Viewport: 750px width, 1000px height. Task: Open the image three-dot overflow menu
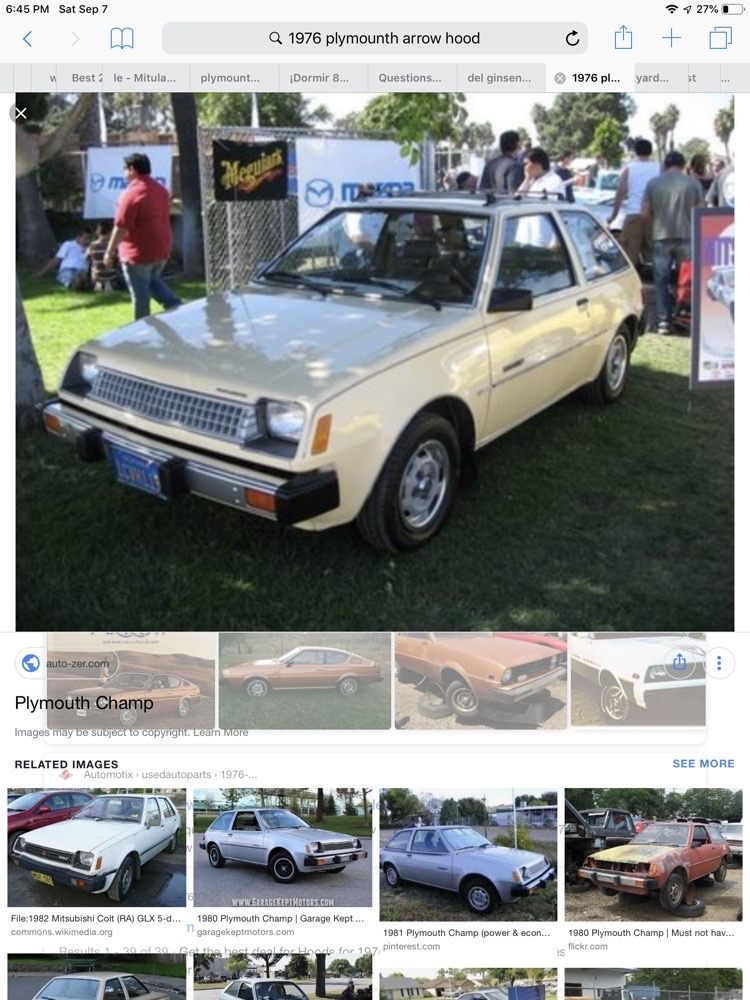[x=719, y=662]
